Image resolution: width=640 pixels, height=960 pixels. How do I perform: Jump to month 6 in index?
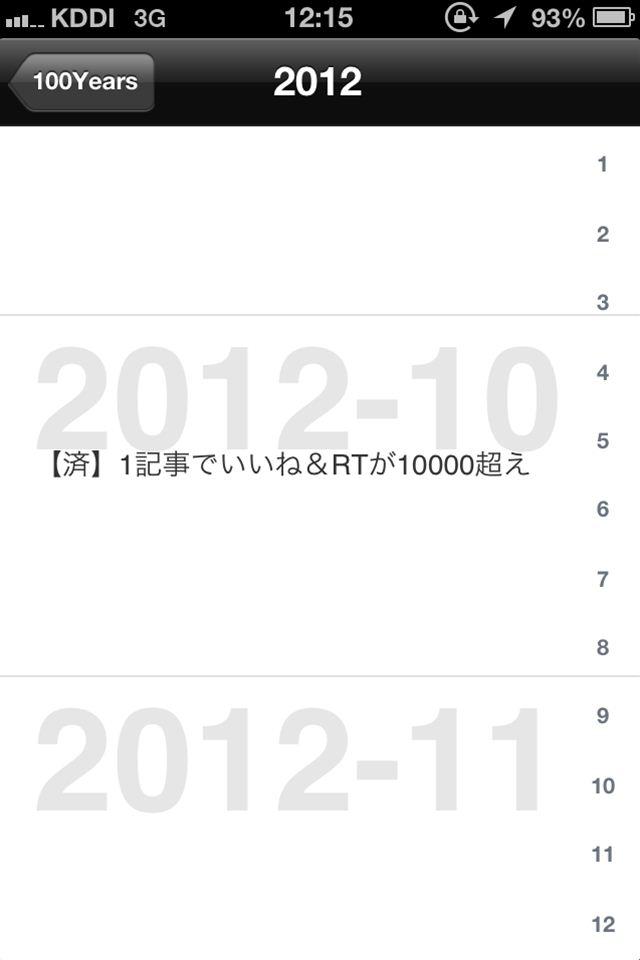(602, 510)
